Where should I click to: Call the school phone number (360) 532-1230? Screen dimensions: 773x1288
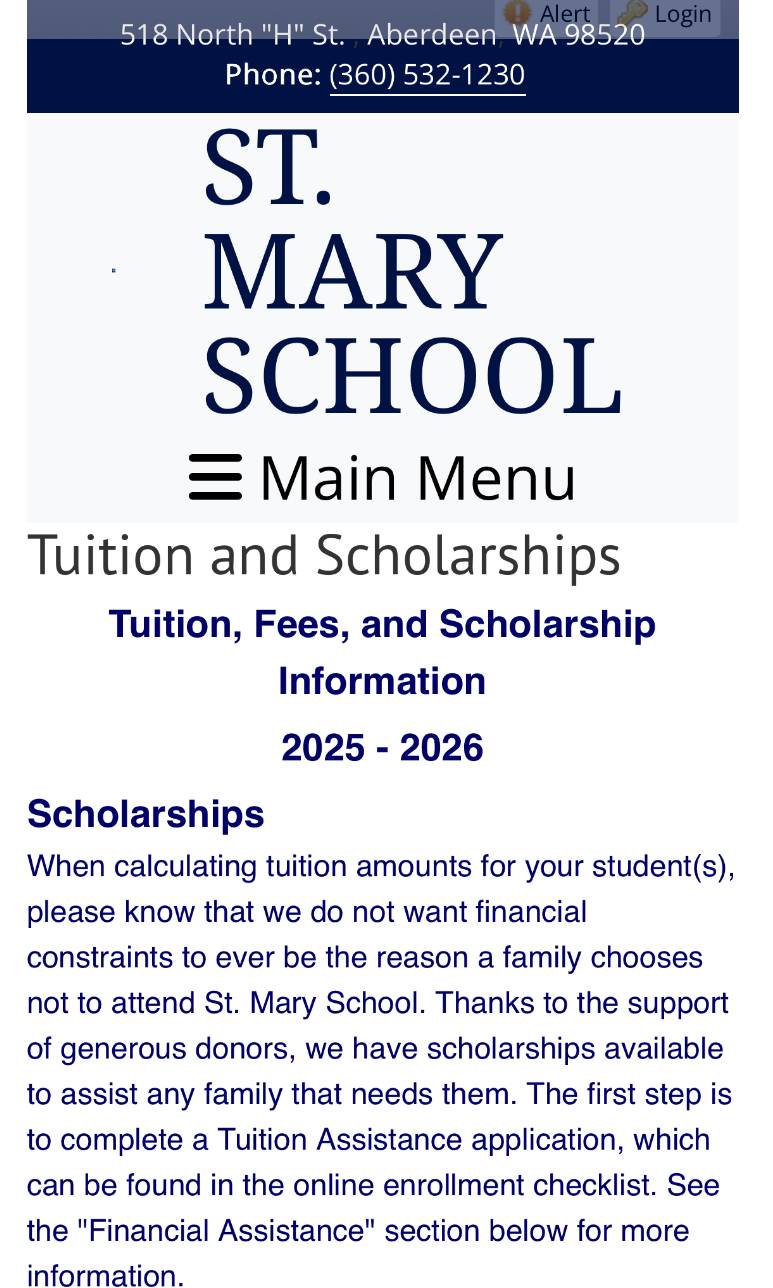tap(427, 75)
